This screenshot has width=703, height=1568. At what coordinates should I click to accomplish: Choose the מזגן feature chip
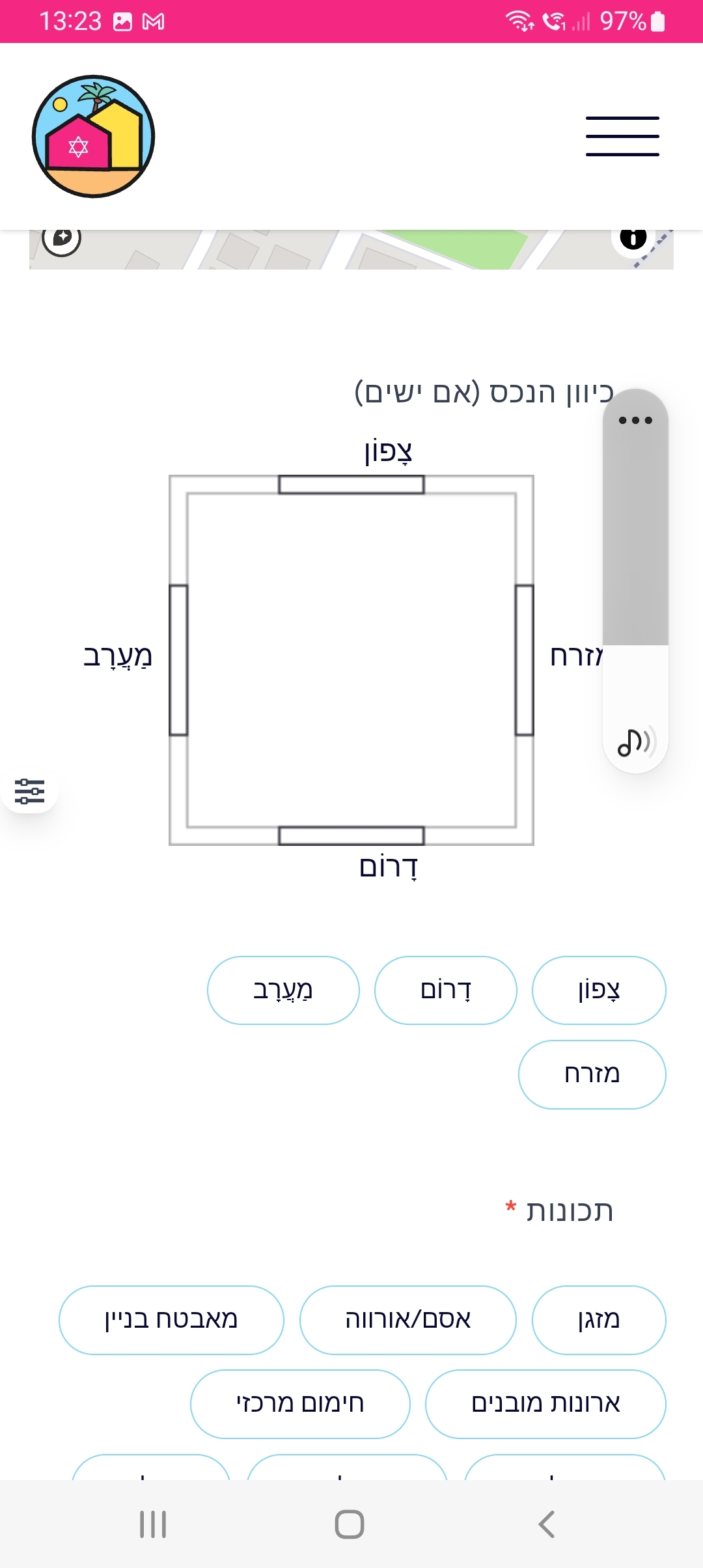click(x=599, y=1320)
